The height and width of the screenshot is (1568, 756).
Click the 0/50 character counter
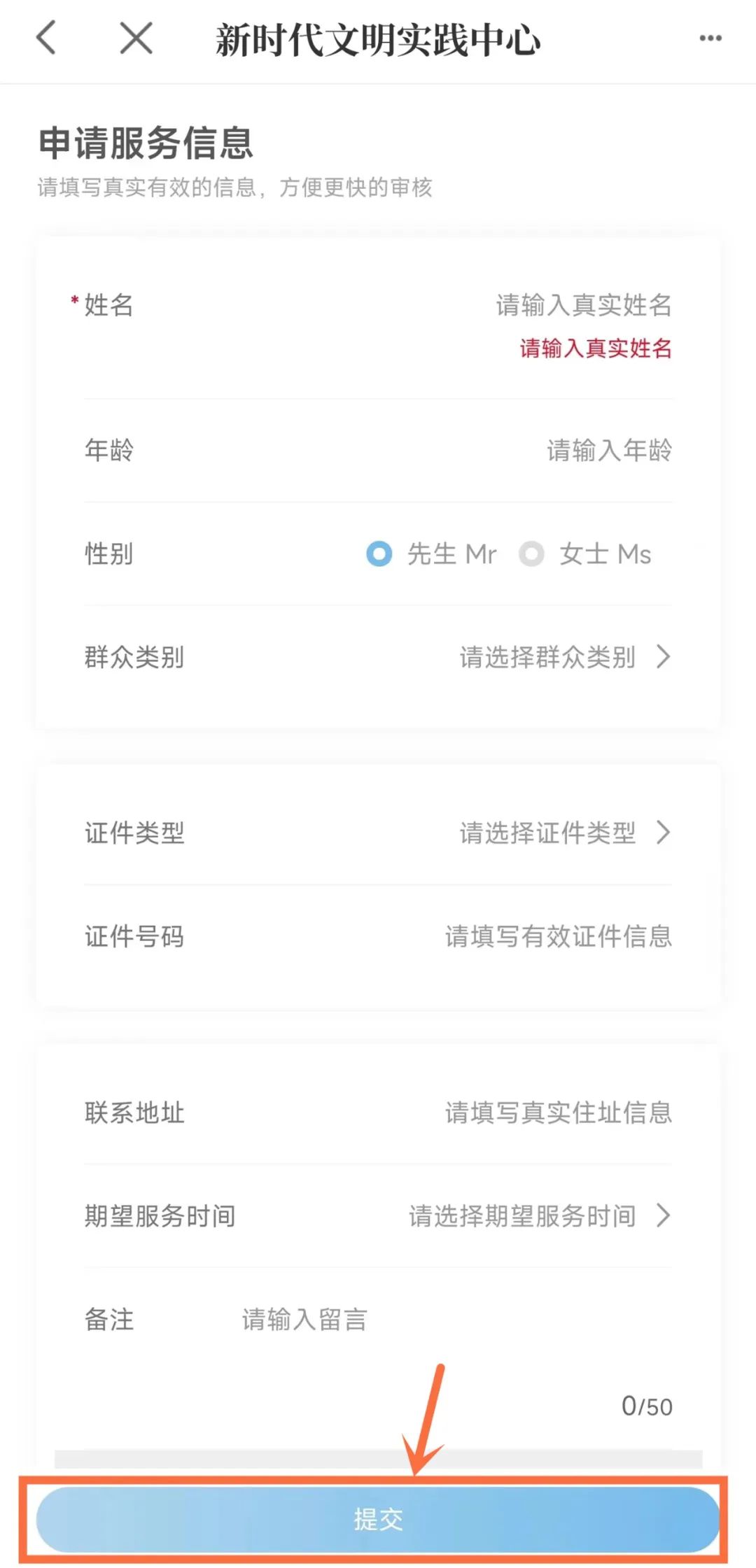pyautogui.click(x=647, y=1406)
